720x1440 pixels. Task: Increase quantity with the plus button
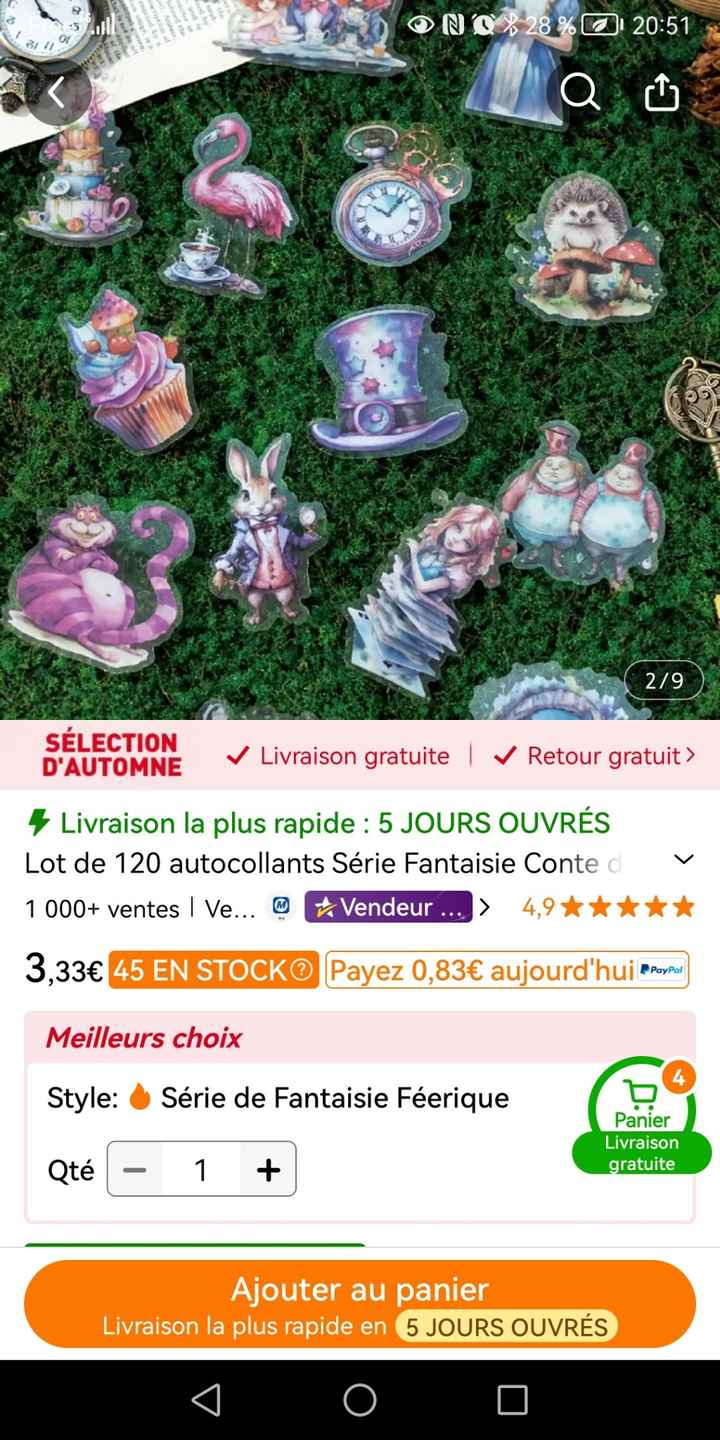[268, 1169]
